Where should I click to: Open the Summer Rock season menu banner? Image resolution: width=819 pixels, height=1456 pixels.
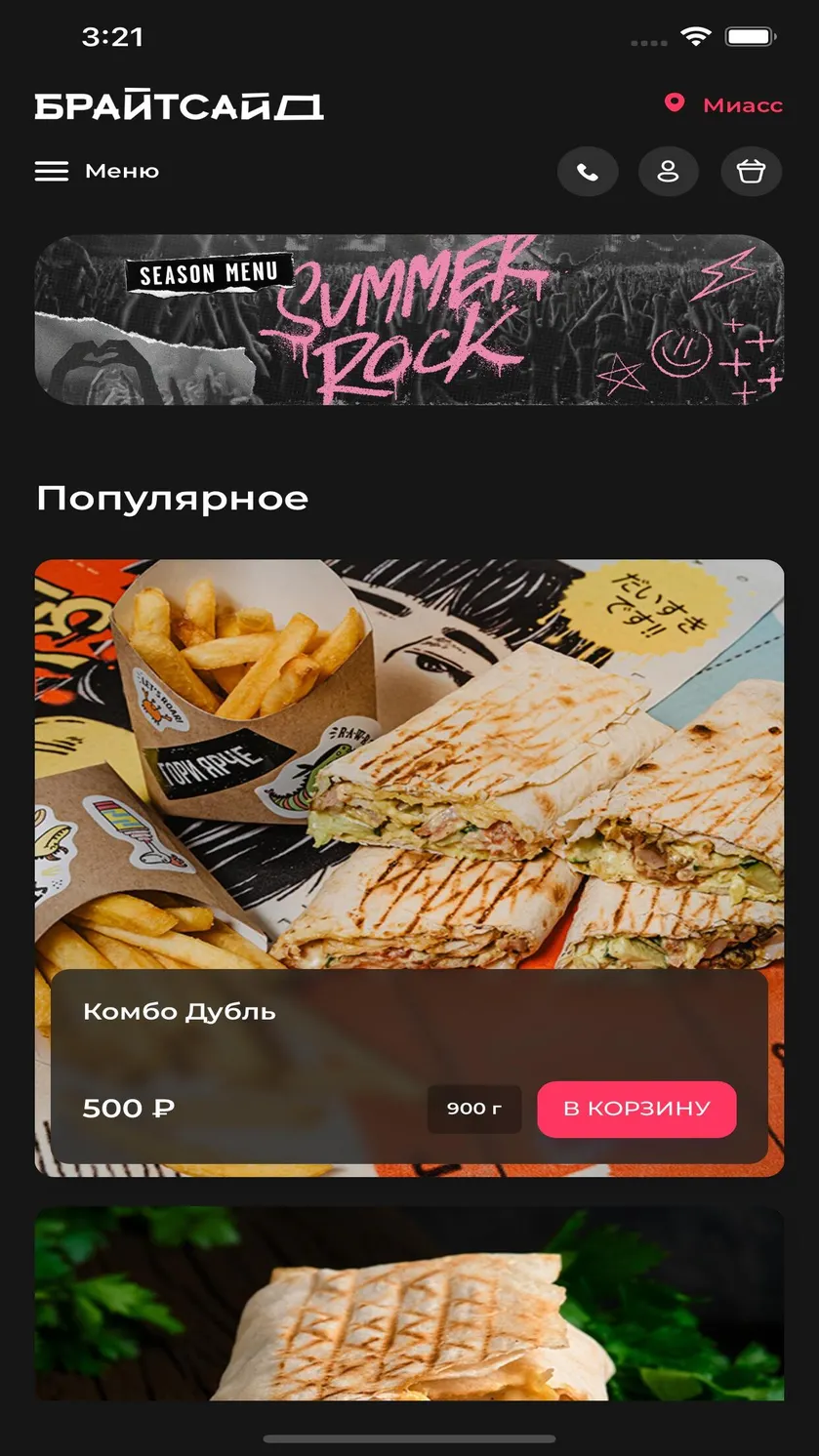(409, 319)
